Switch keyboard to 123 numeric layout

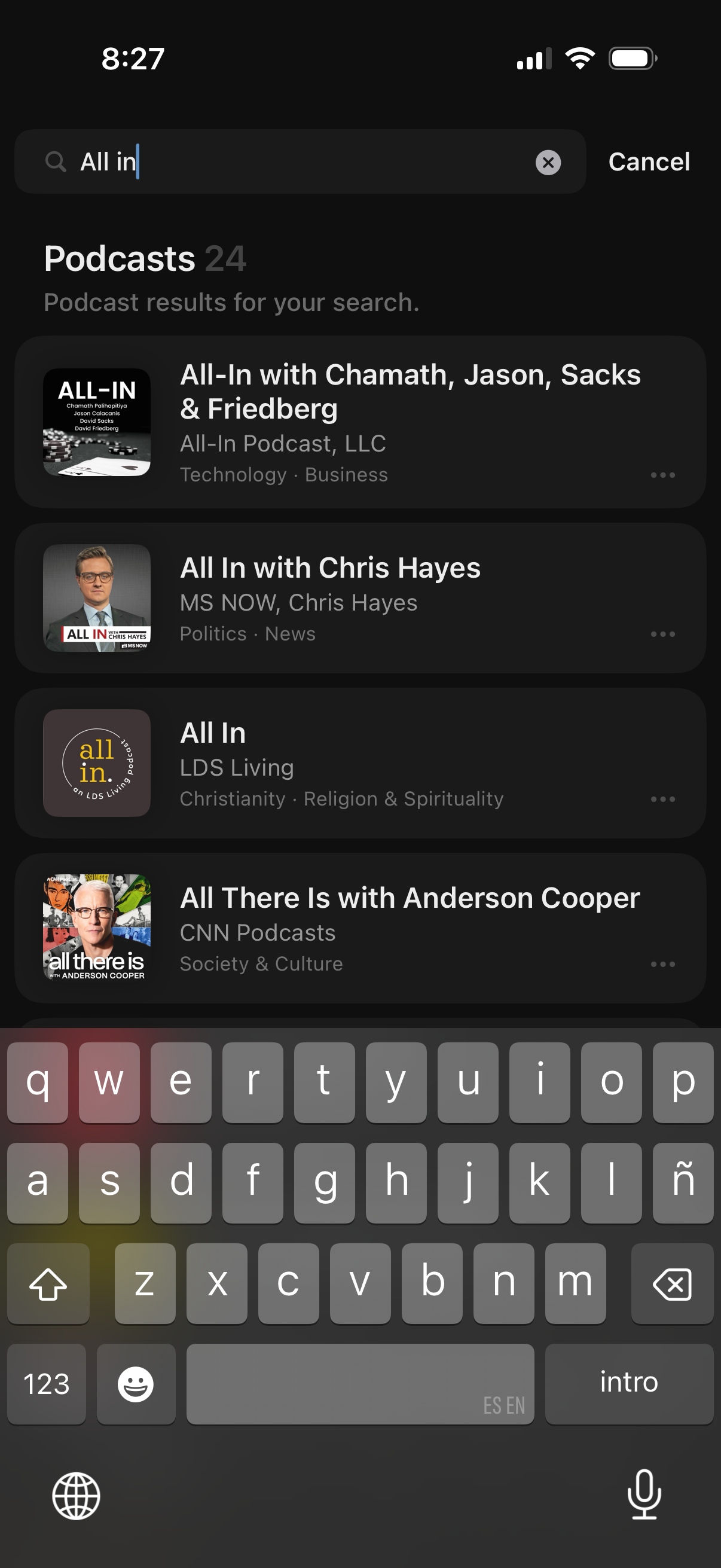click(x=46, y=1384)
